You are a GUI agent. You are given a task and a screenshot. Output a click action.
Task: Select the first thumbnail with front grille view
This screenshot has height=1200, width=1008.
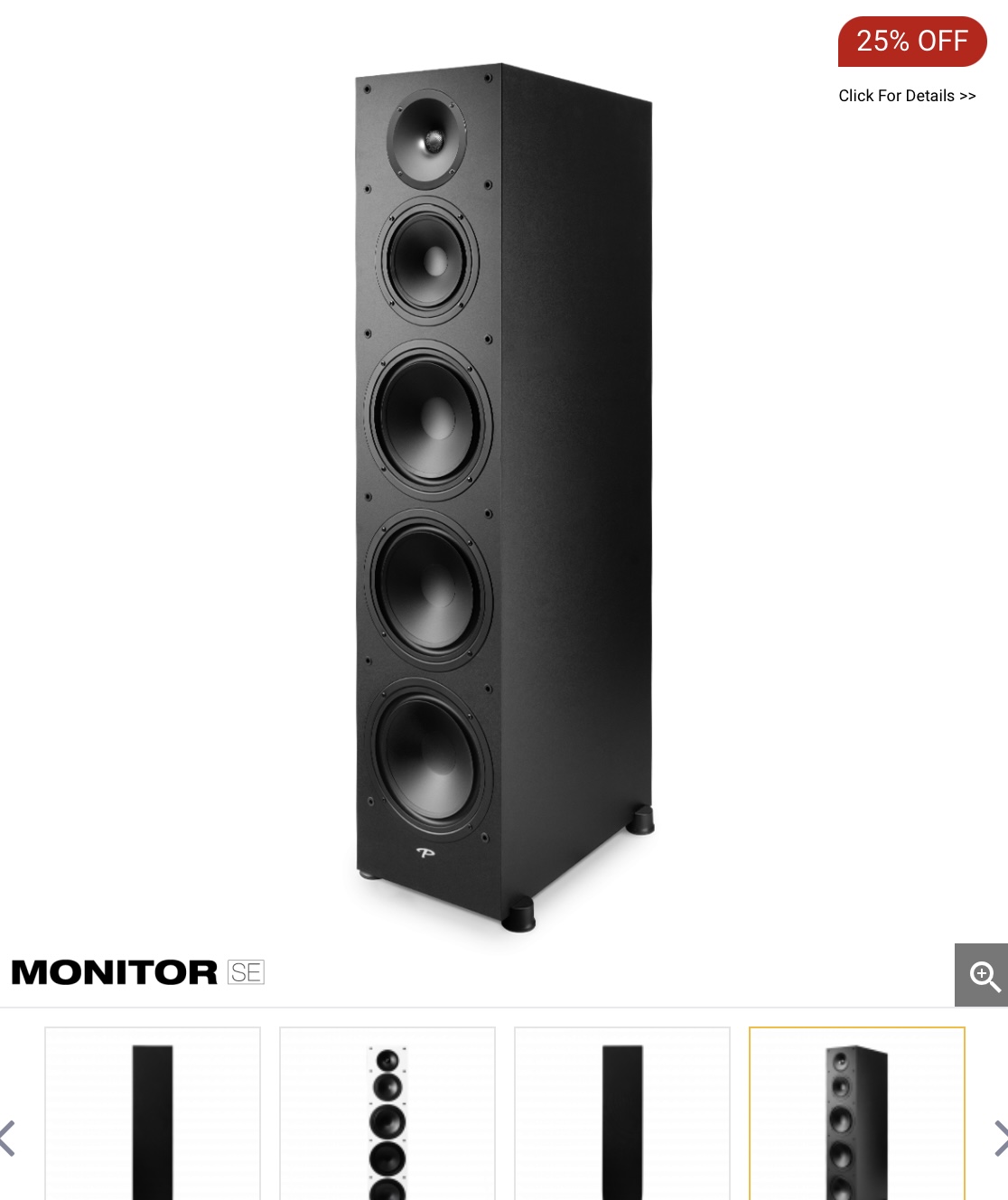tap(153, 1117)
